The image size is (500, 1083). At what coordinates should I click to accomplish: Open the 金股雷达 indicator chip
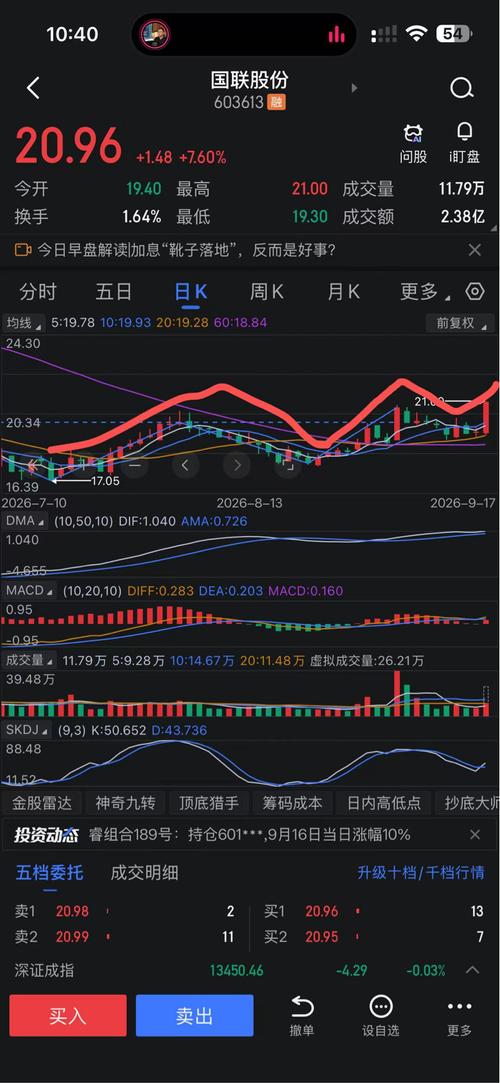pyautogui.click(x=41, y=803)
